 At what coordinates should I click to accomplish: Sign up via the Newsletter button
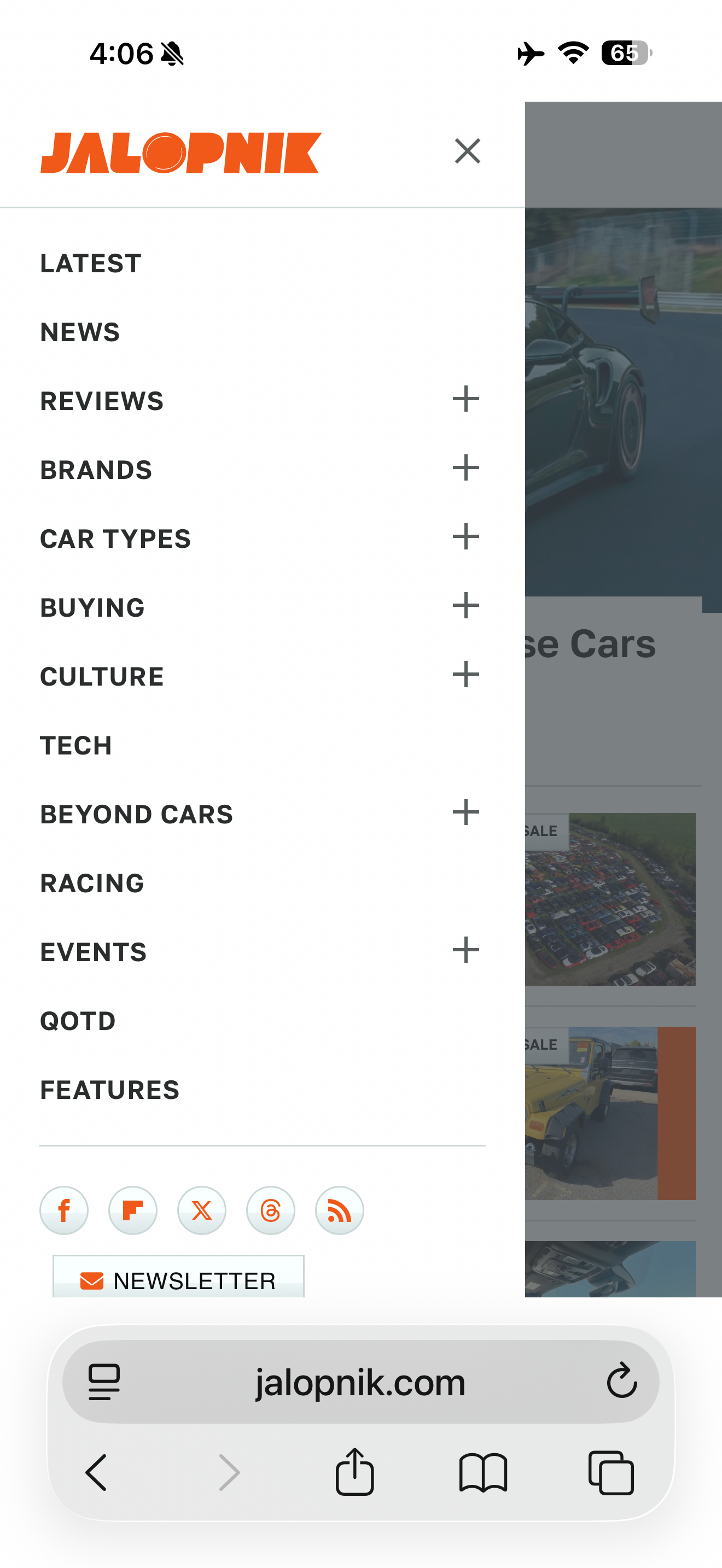(x=178, y=1279)
